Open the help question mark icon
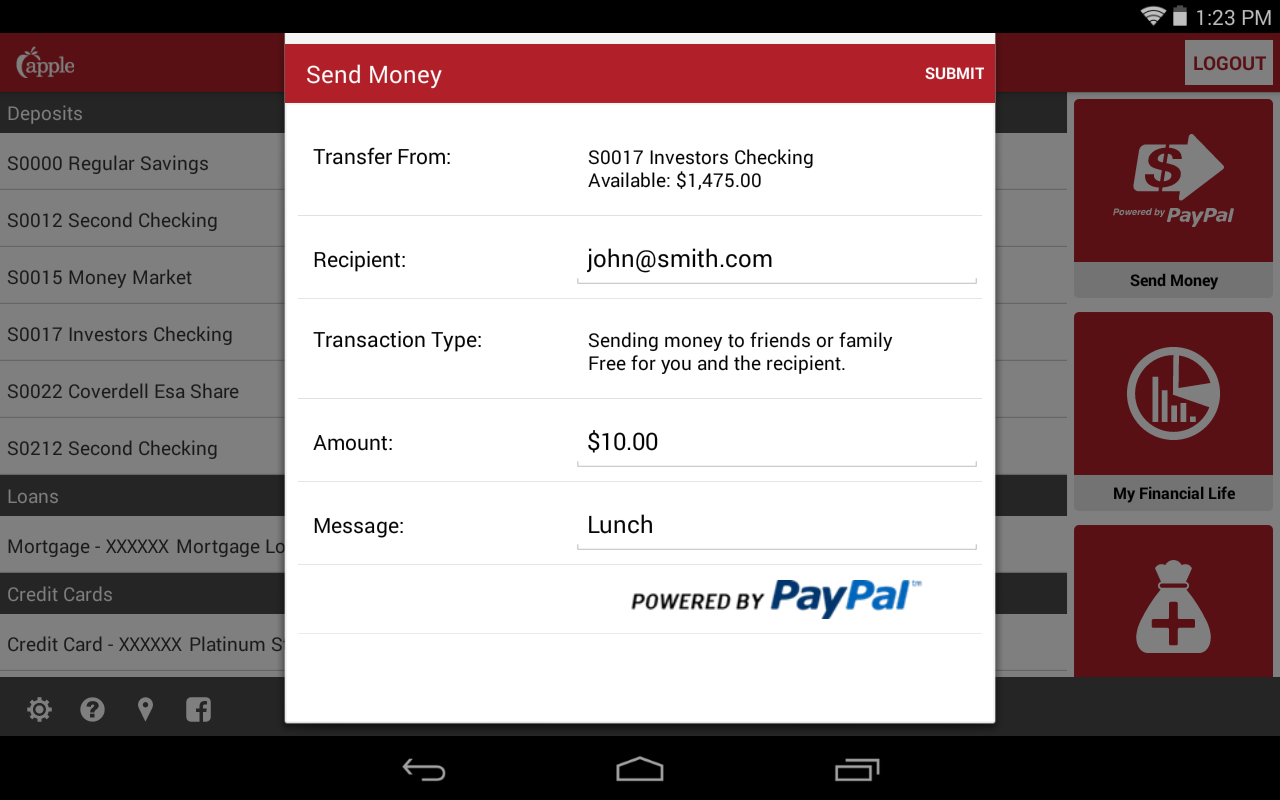Screen dimensions: 1280x800 92,710
